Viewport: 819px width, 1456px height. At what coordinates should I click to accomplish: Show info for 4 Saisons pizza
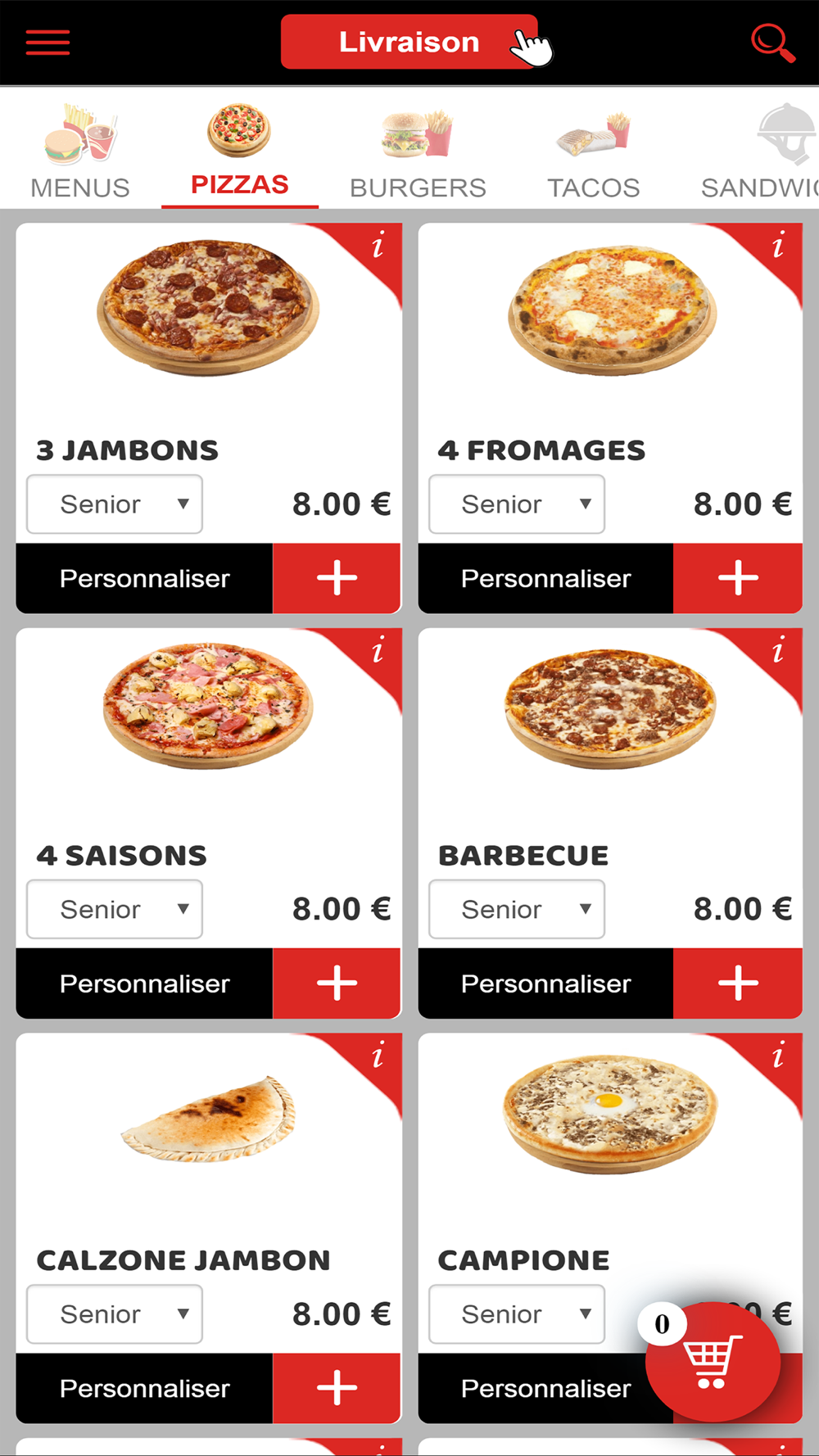coord(378,652)
